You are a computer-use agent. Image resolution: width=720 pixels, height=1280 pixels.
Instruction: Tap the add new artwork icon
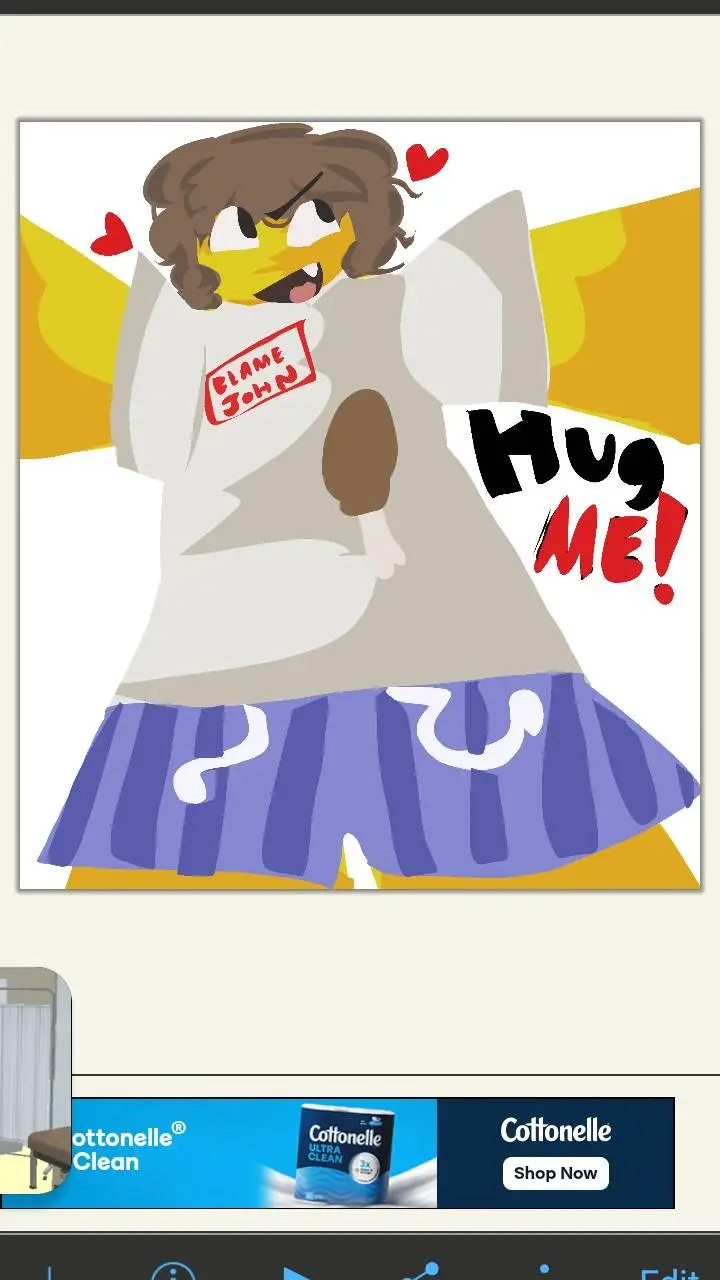point(48,1272)
